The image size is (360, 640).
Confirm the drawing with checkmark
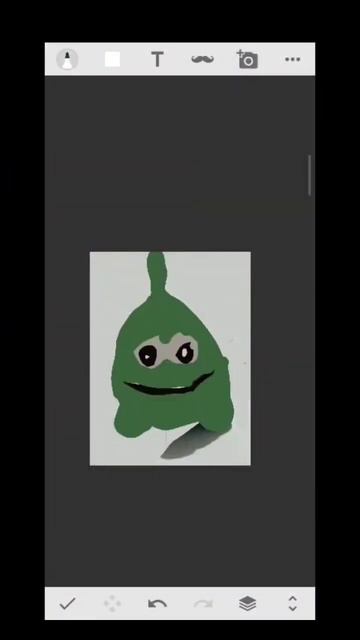pyautogui.click(x=67, y=603)
